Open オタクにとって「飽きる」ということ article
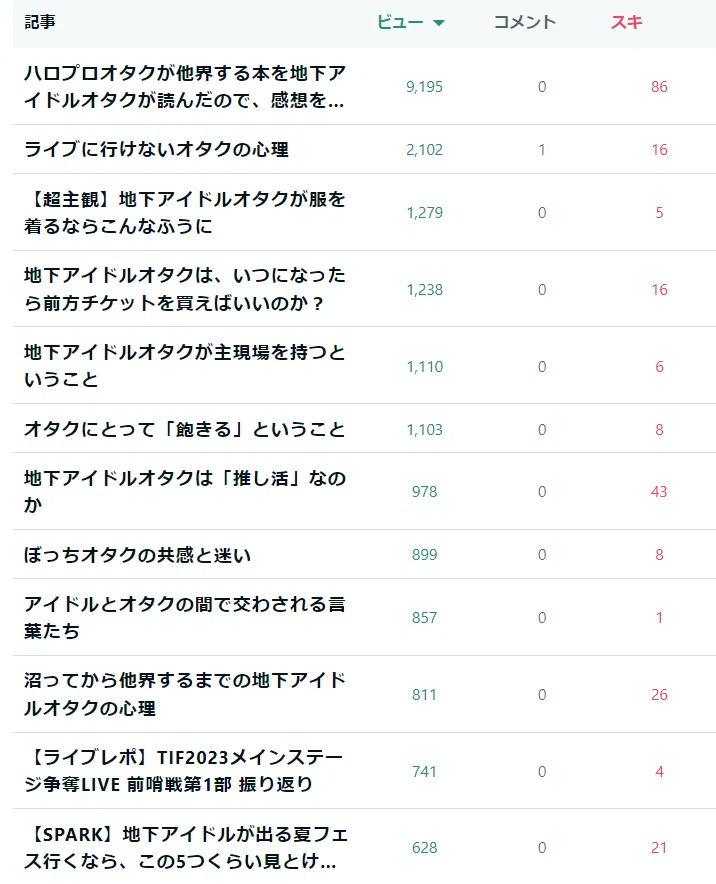The width and height of the screenshot is (716, 884). tap(184, 429)
